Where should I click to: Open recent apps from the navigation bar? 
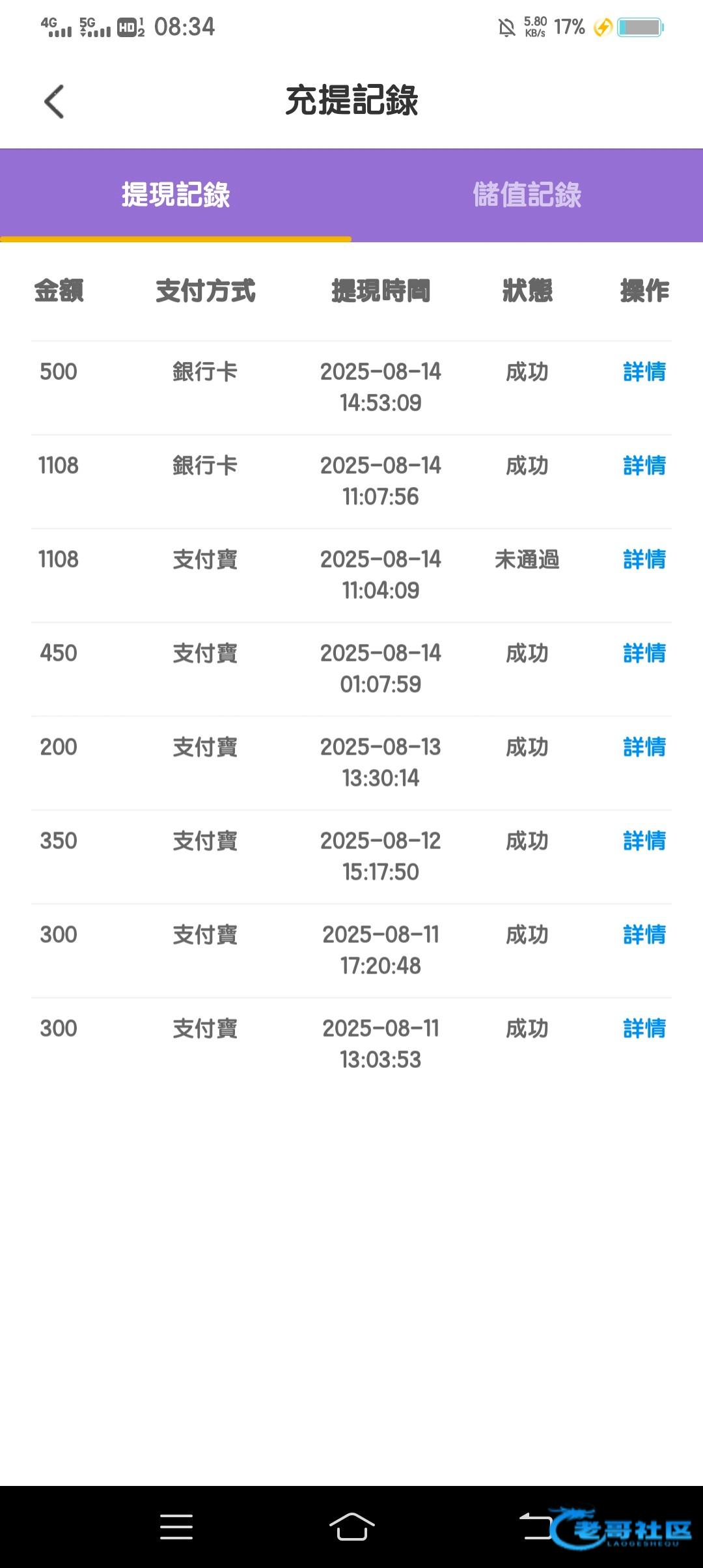[176, 1527]
